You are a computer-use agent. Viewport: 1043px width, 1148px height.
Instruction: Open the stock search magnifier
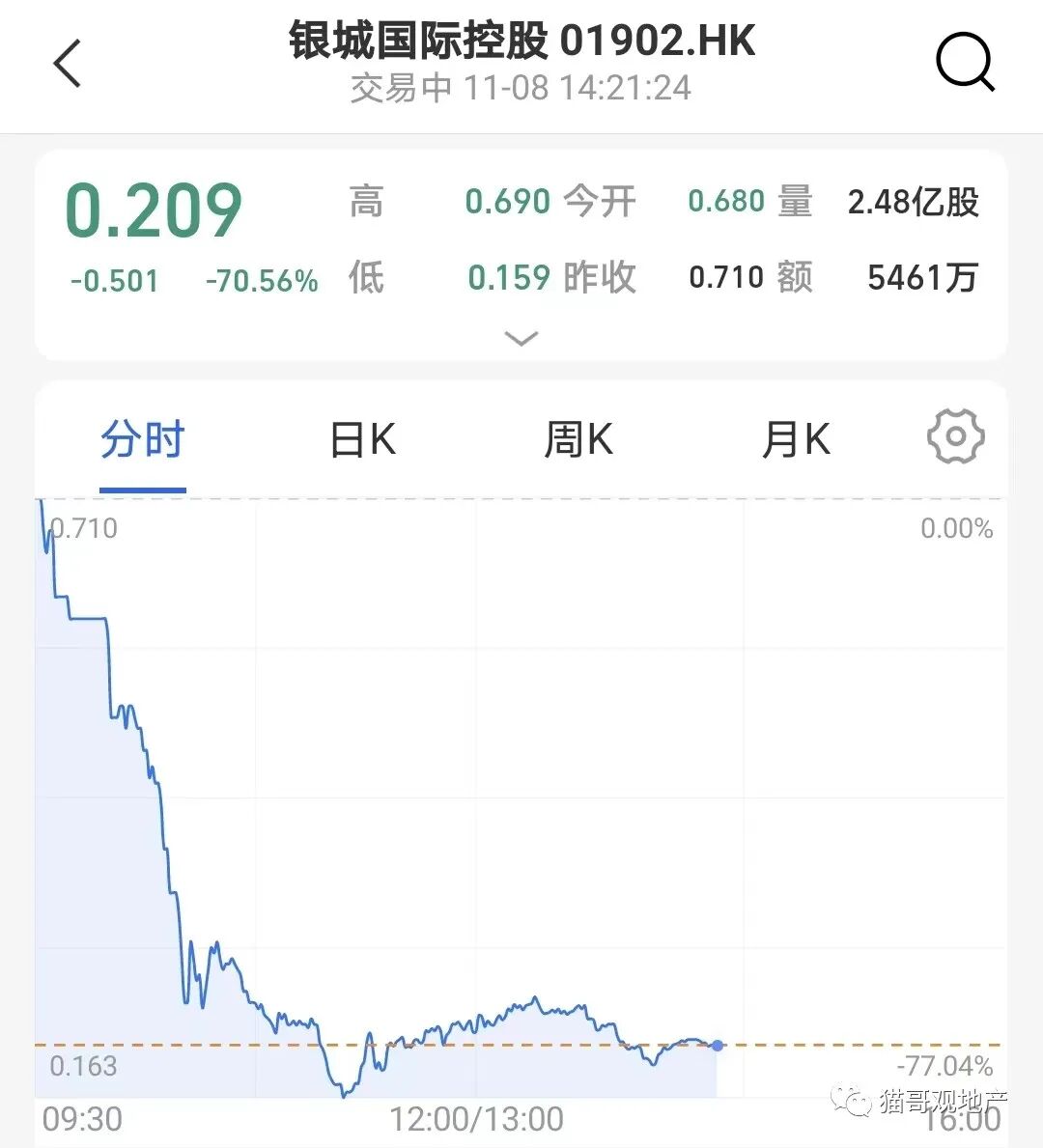965,63
